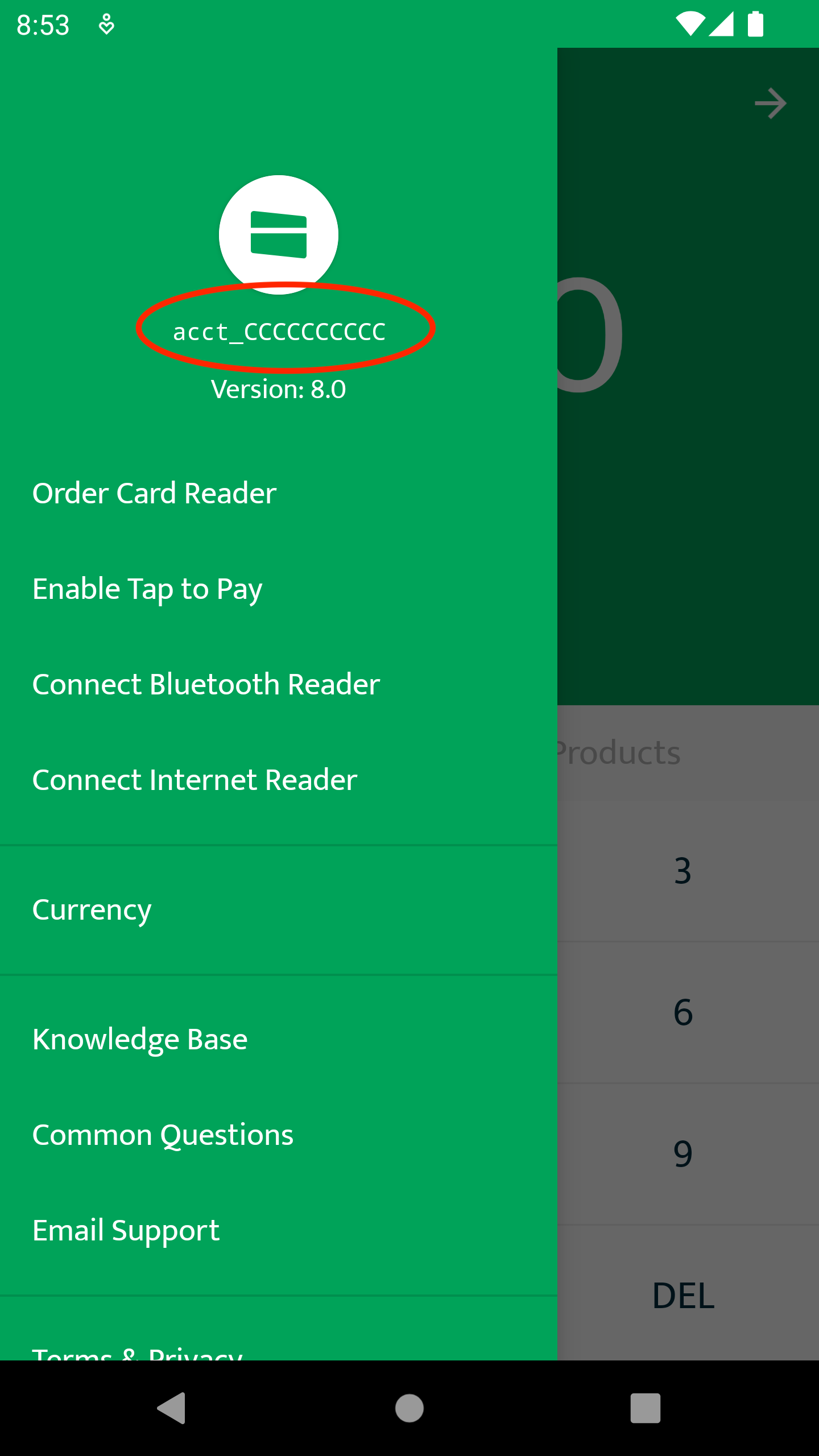Open Connect Bluetooth Reader
The height and width of the screenshot is (1456, 819).
pos(206,684)
